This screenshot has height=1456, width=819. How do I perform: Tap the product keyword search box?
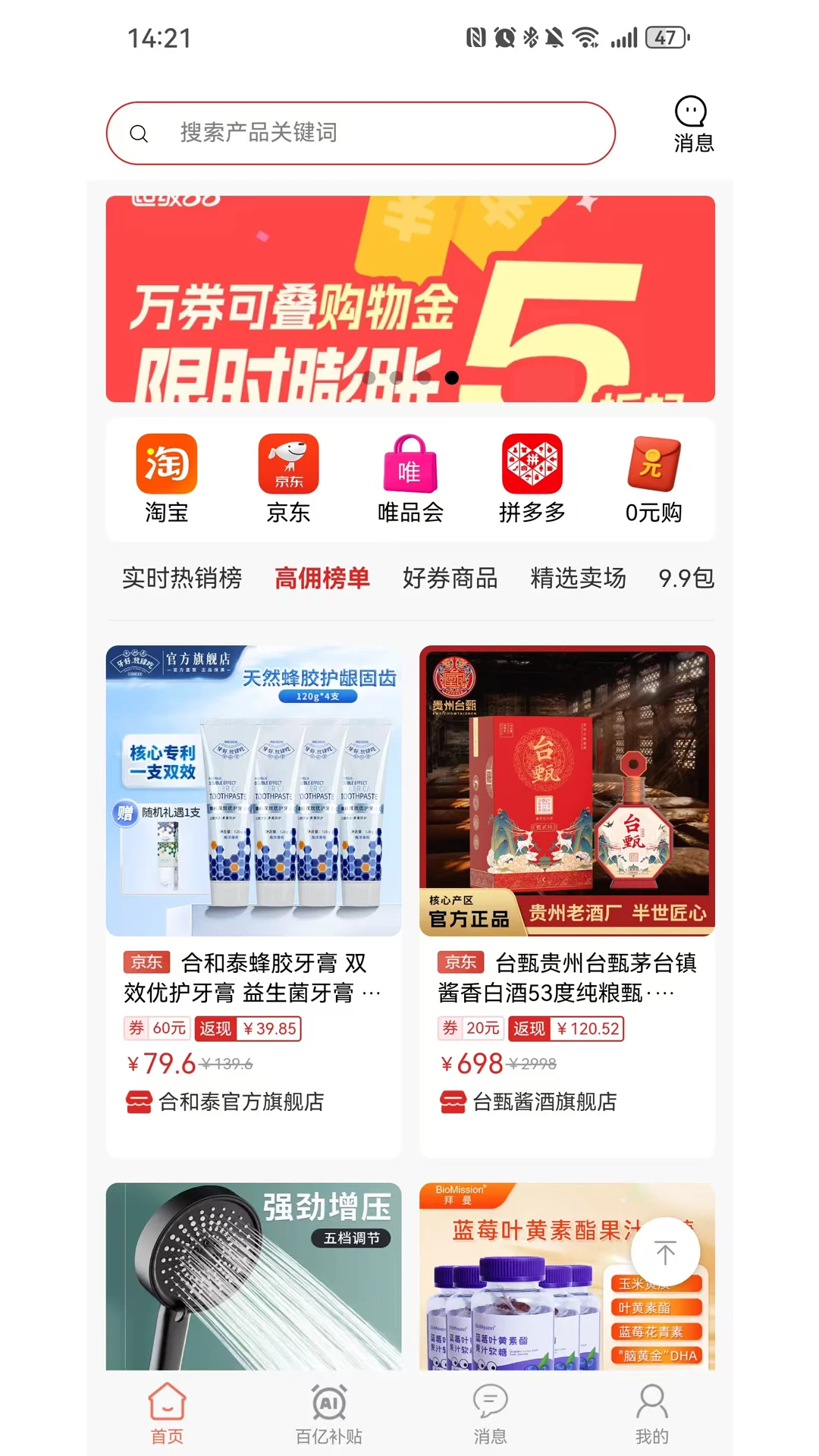click(360, 133)
